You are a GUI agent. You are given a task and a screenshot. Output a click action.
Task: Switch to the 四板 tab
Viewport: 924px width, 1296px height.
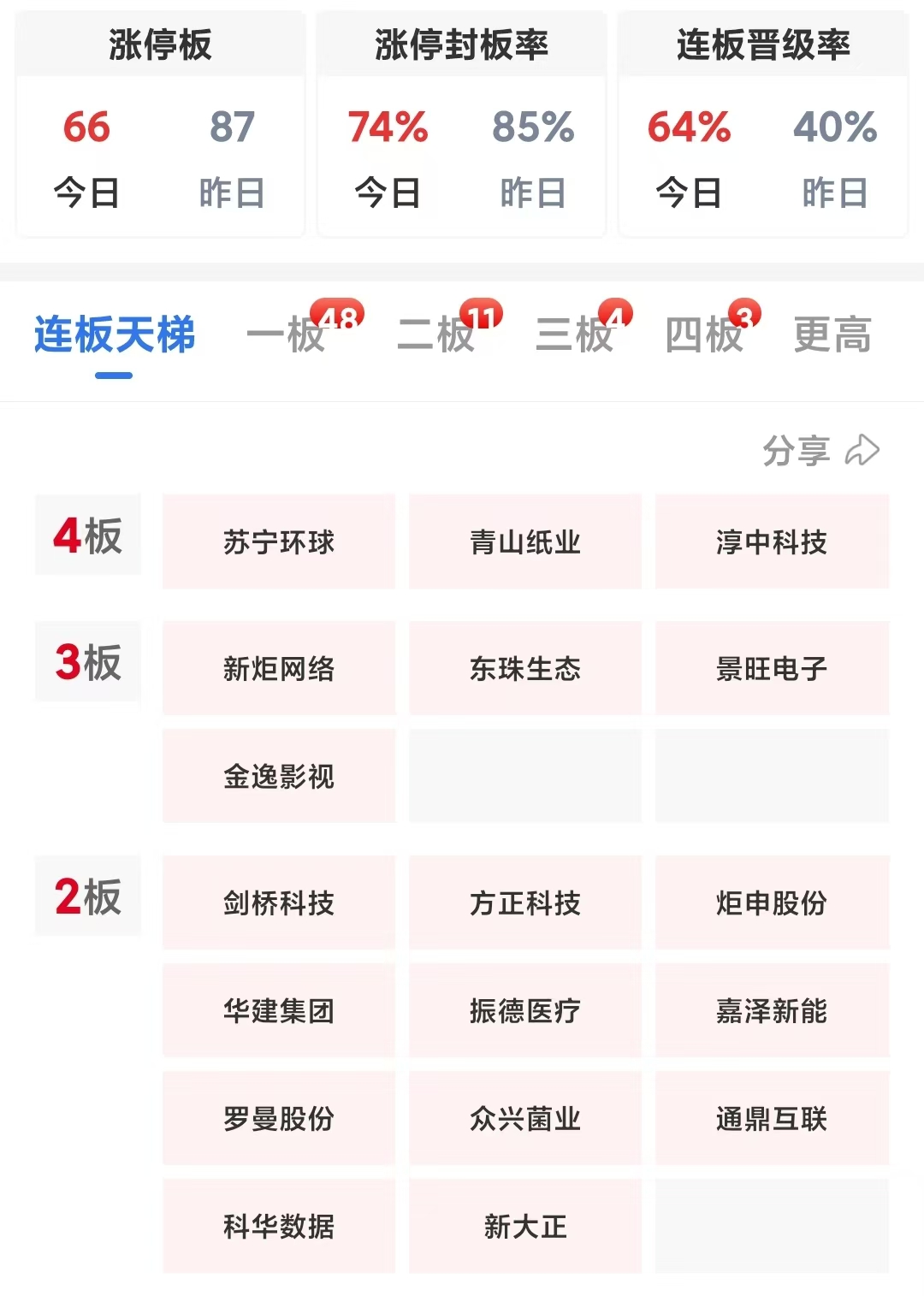pyautogui.click(x=704, y=334)
